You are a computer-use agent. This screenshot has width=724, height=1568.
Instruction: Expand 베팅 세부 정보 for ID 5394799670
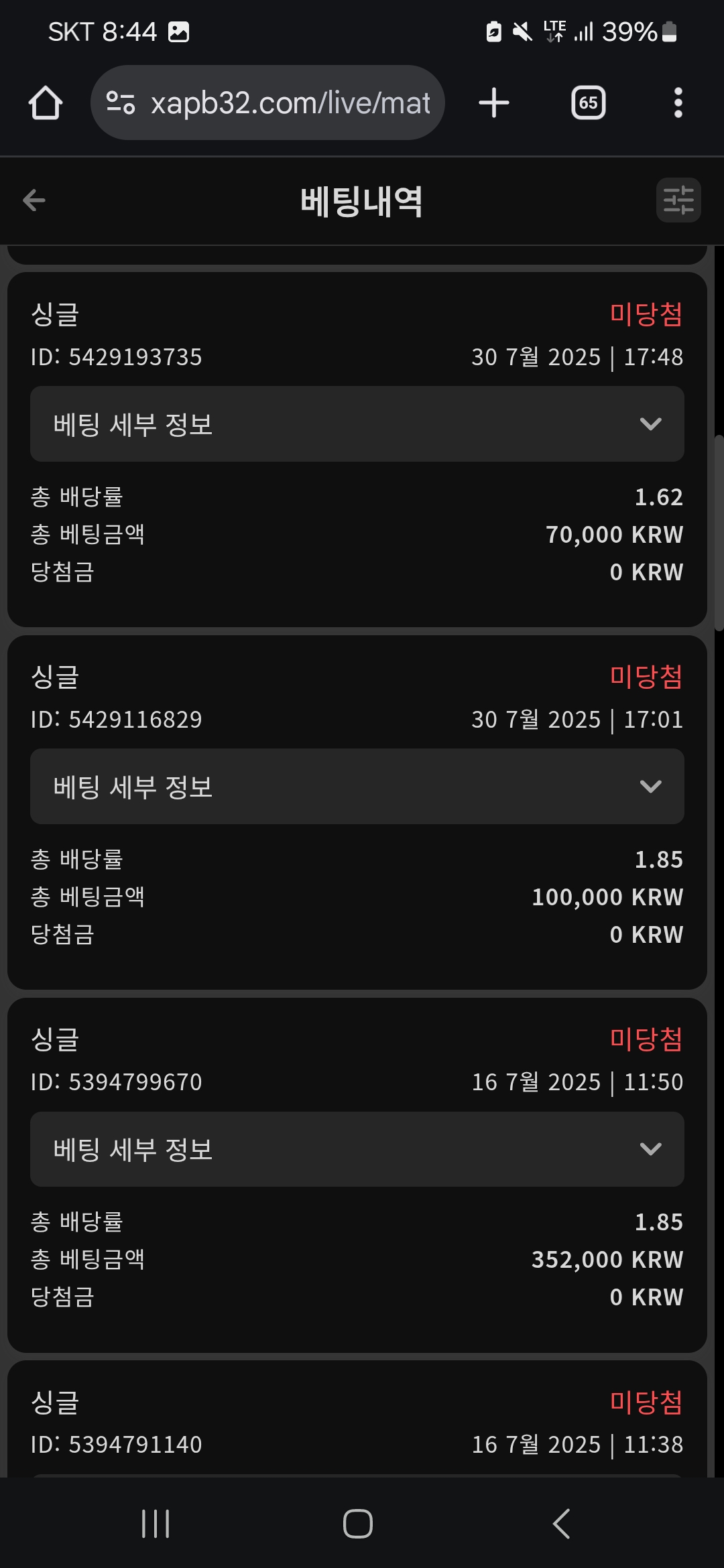(357, 1149)
